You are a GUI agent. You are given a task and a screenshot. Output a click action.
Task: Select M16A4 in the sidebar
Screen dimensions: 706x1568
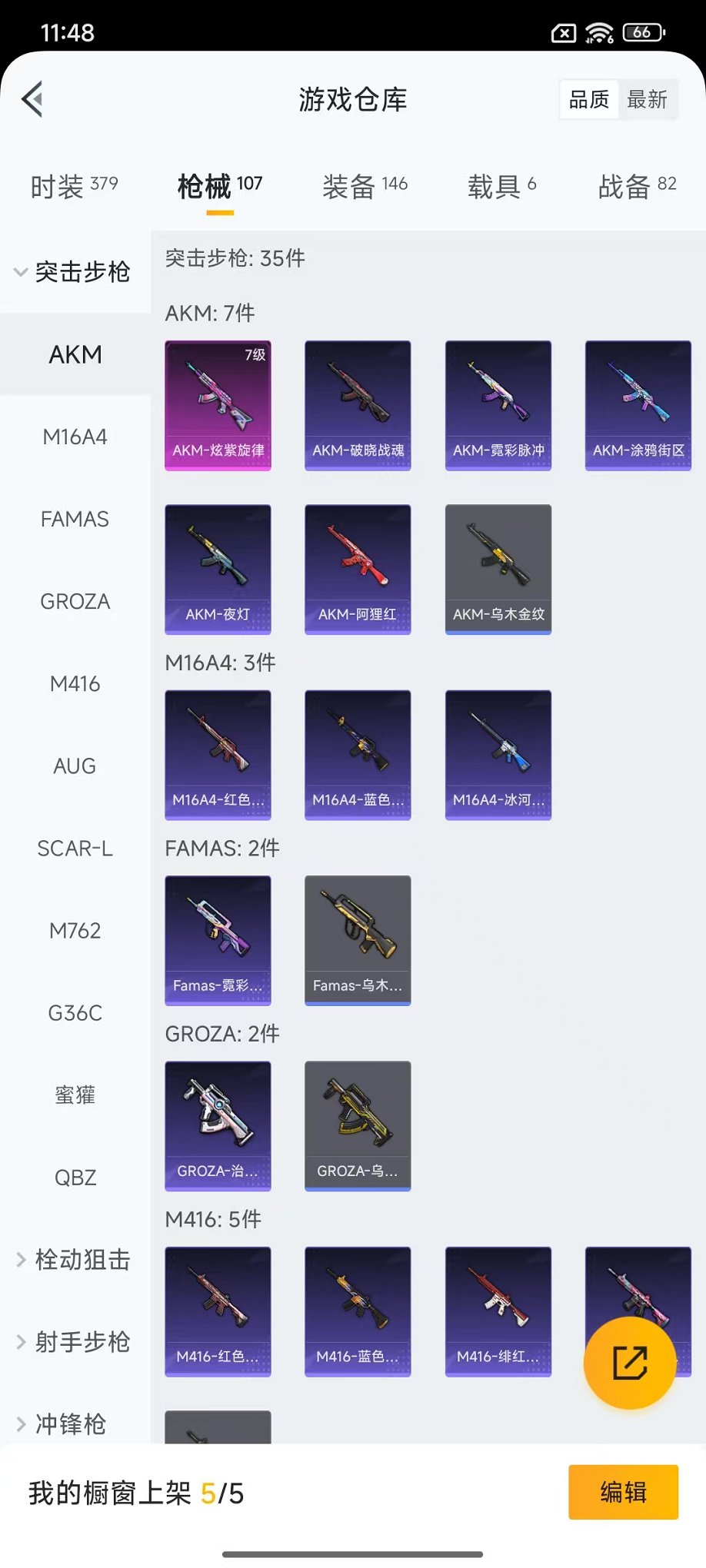click(75, 437)
